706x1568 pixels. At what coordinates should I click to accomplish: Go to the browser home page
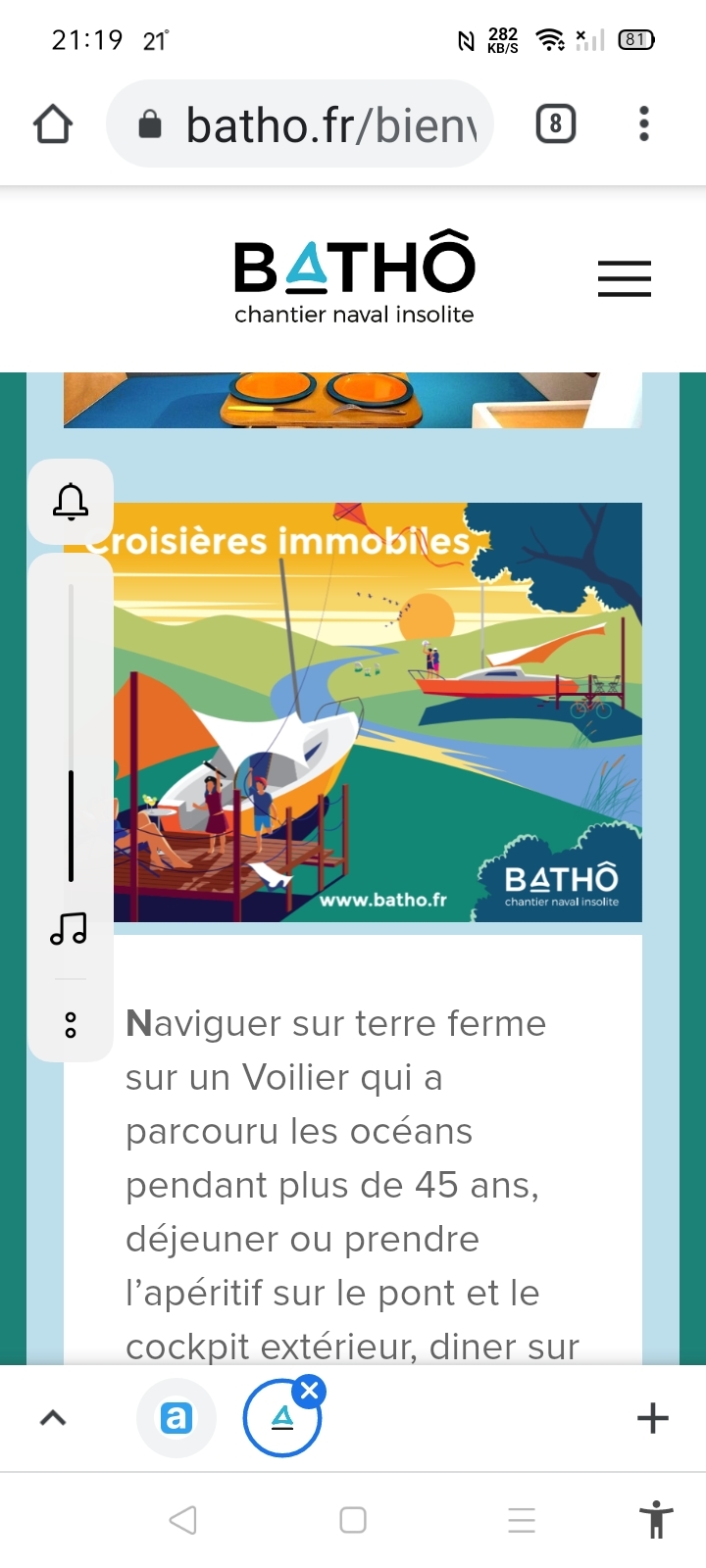click(x=53, y=124)
